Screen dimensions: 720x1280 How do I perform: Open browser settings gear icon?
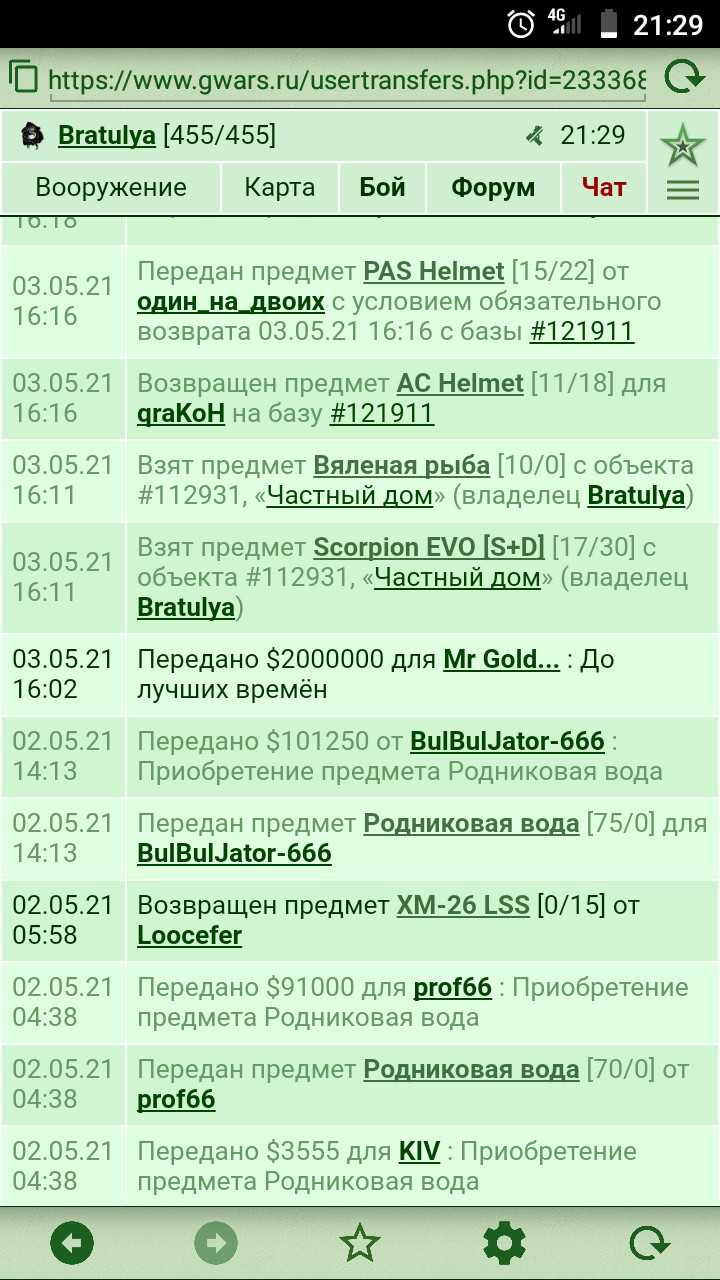coord(504,1244)
